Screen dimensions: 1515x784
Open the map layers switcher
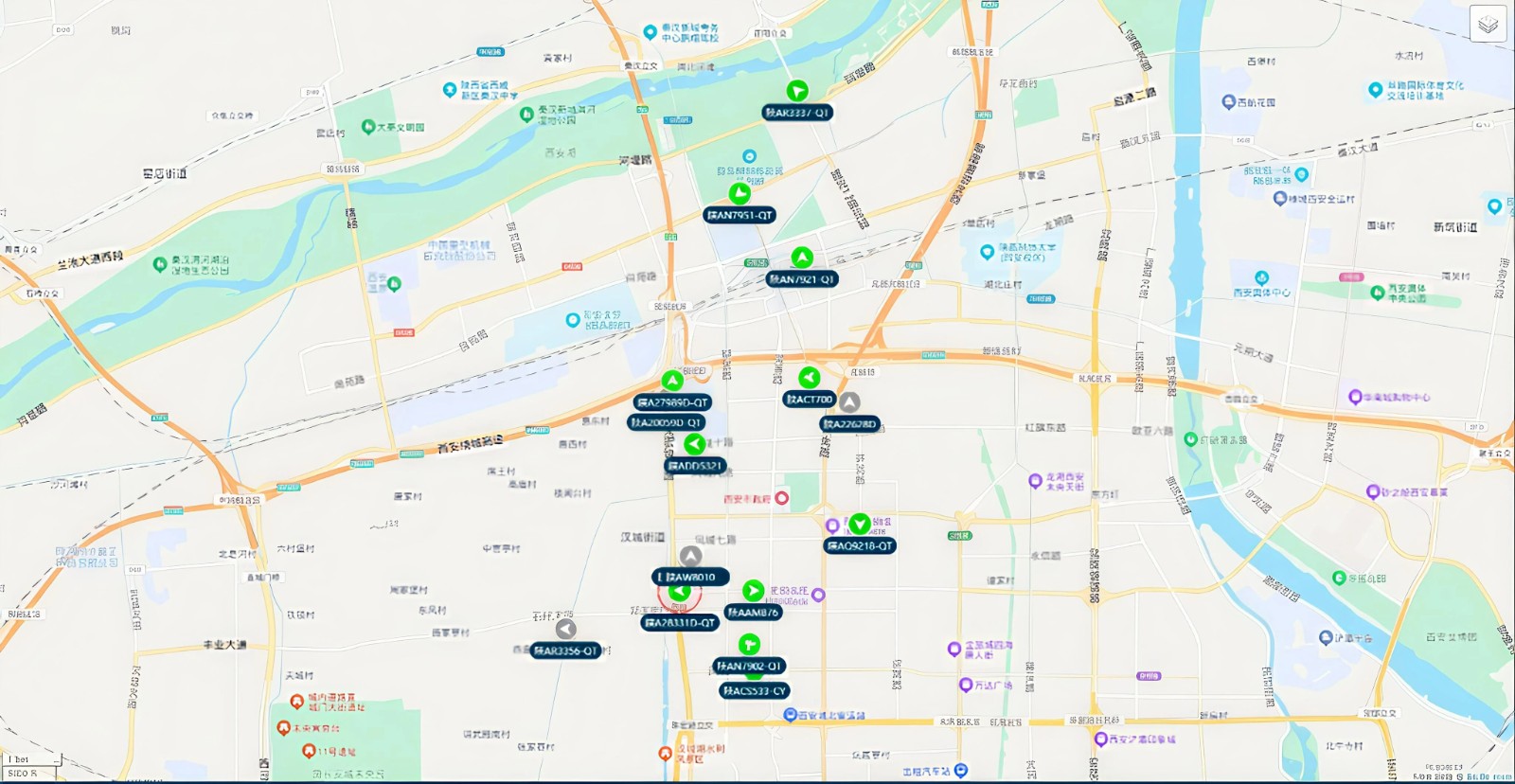1488,24
